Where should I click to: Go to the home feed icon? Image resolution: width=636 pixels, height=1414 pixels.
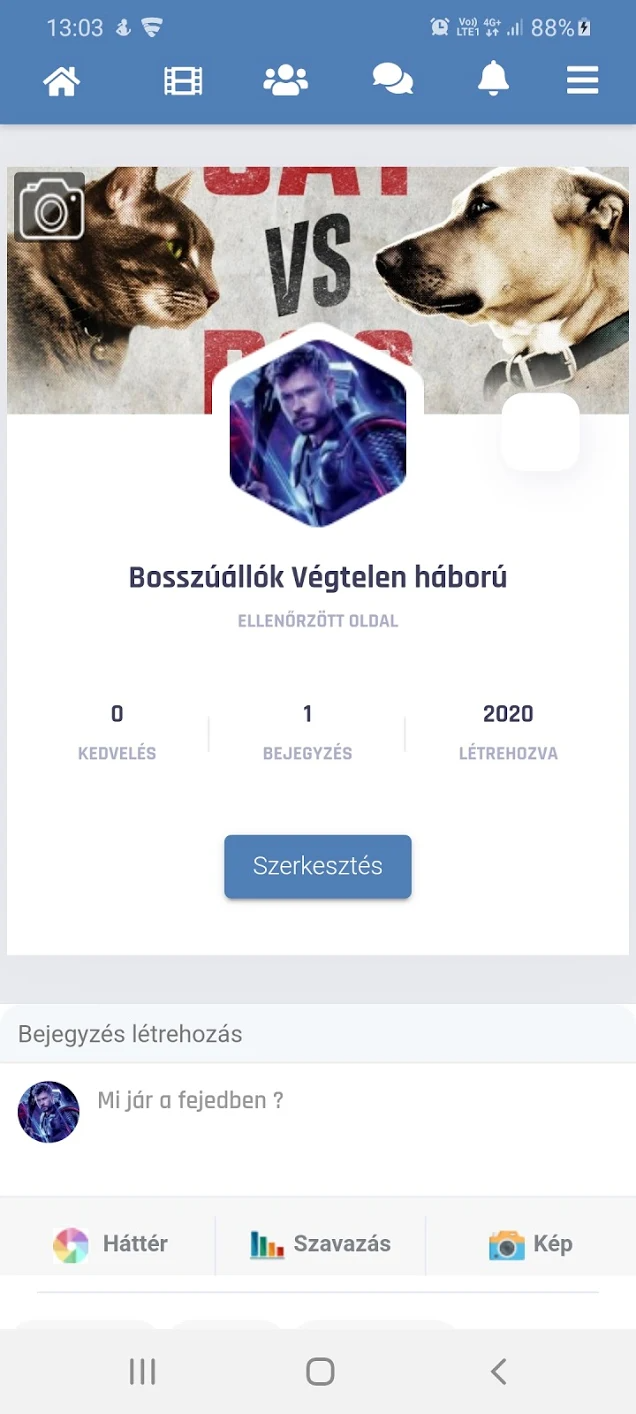click(x=62, y=80)
